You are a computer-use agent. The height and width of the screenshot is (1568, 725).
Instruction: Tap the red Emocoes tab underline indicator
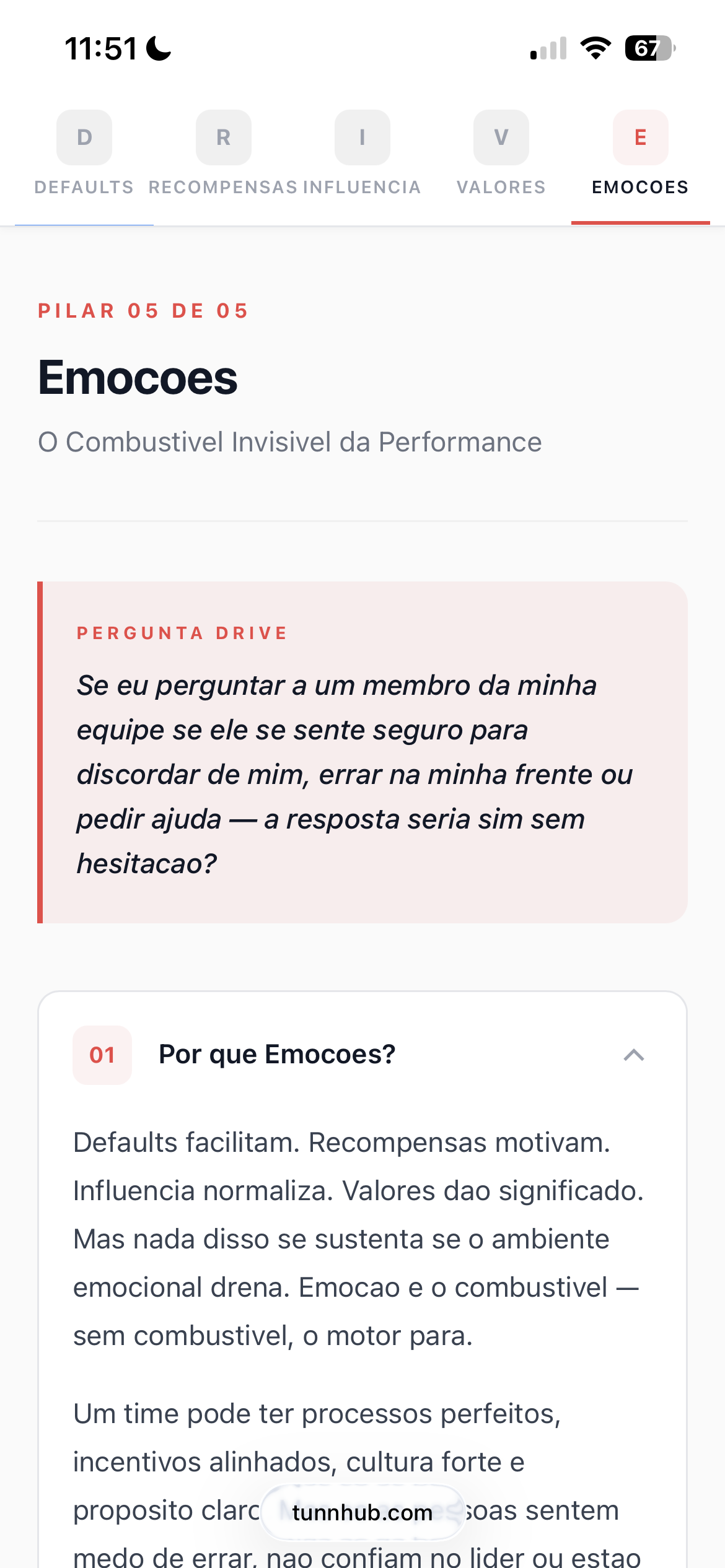click(x=639, y=222)
